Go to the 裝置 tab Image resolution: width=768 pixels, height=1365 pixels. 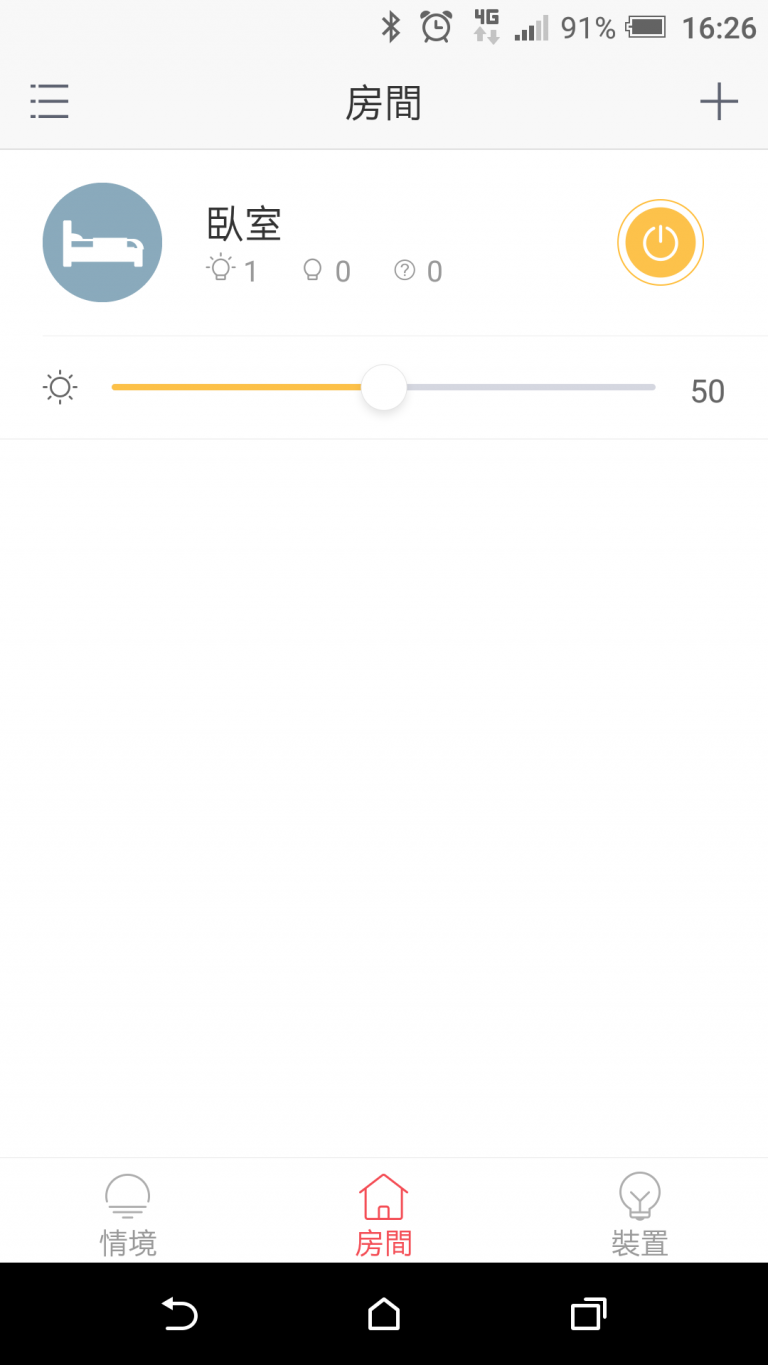coord(640,1214)
